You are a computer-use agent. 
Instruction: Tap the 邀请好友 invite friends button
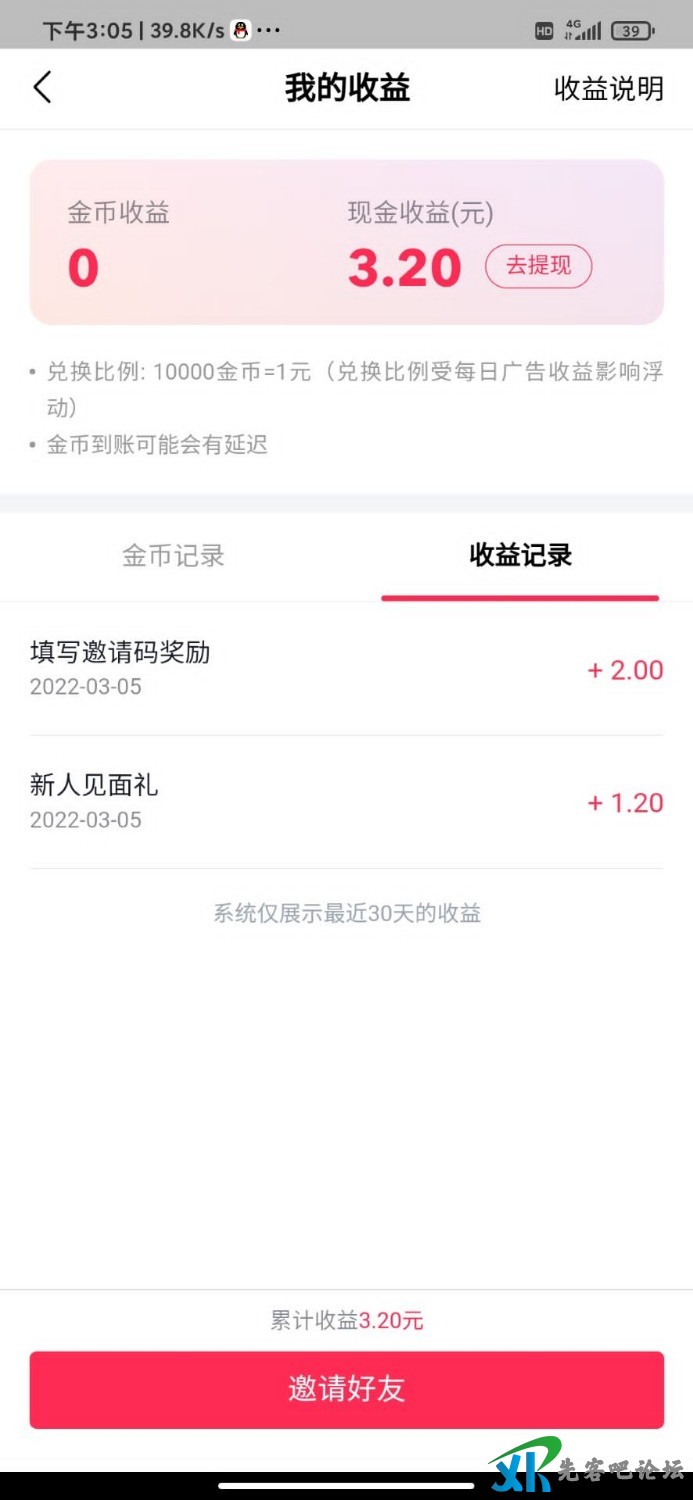tap(346, 1389)
